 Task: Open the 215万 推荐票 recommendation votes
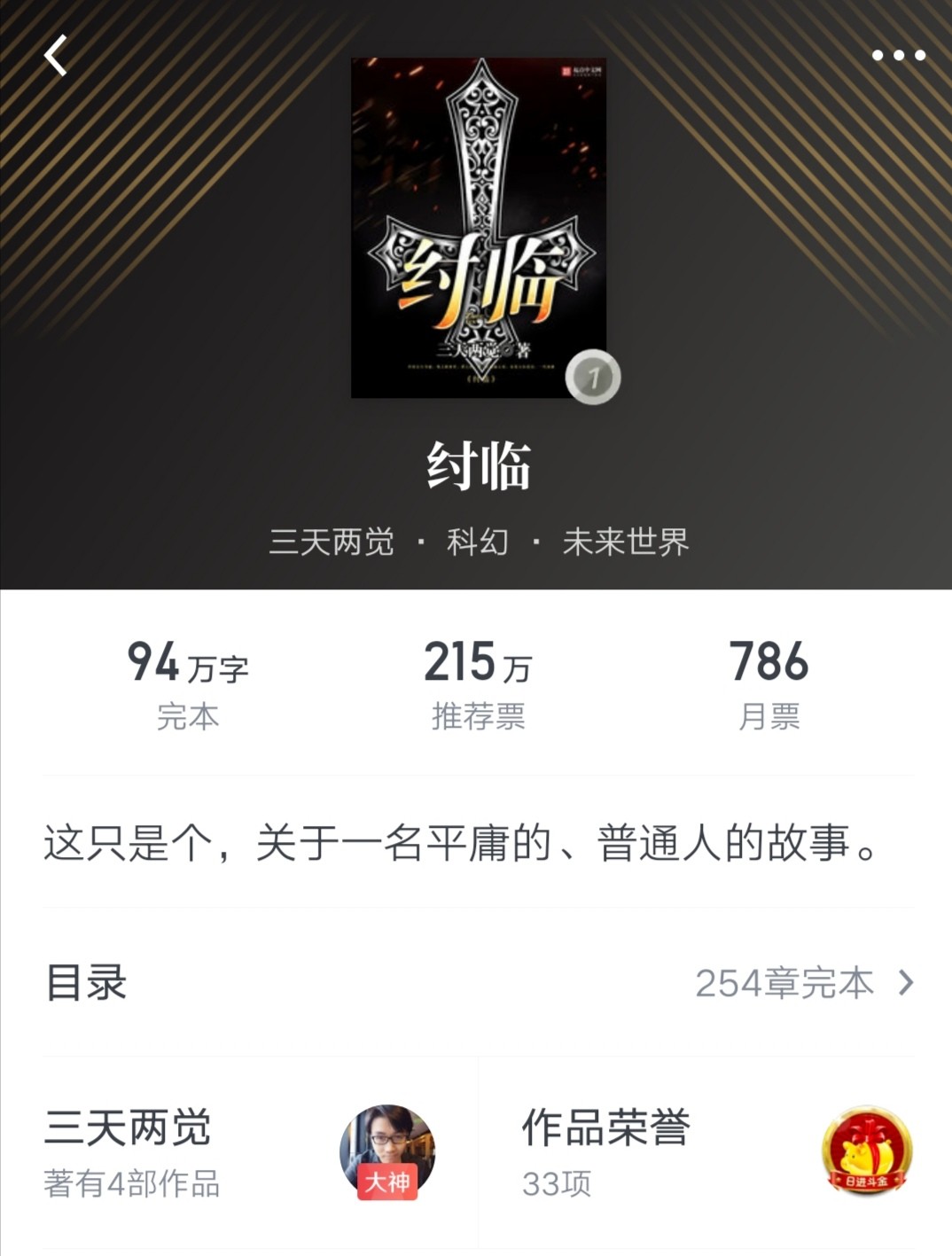478,684
